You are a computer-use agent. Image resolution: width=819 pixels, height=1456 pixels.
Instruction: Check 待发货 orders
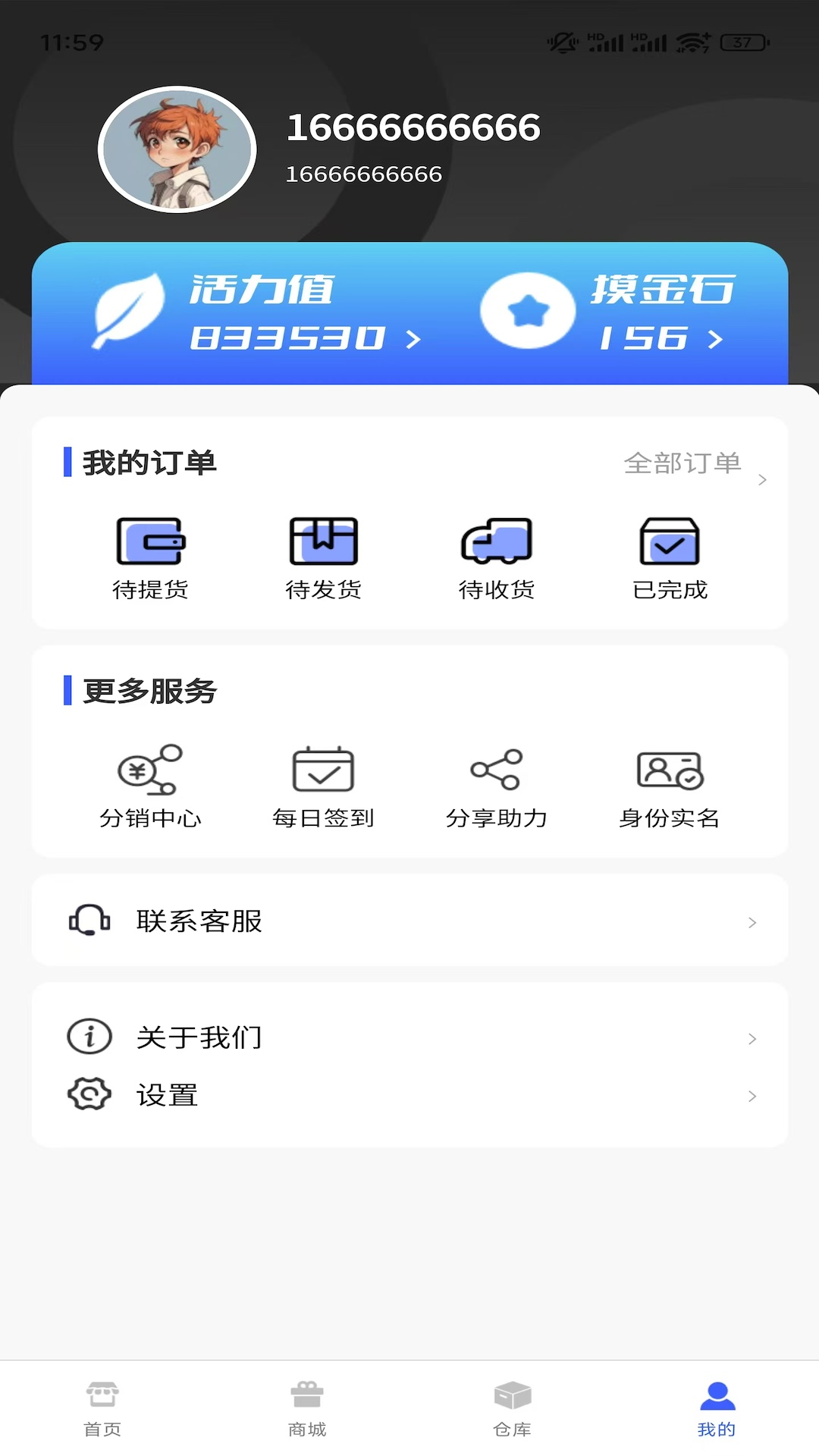[323, 557]
